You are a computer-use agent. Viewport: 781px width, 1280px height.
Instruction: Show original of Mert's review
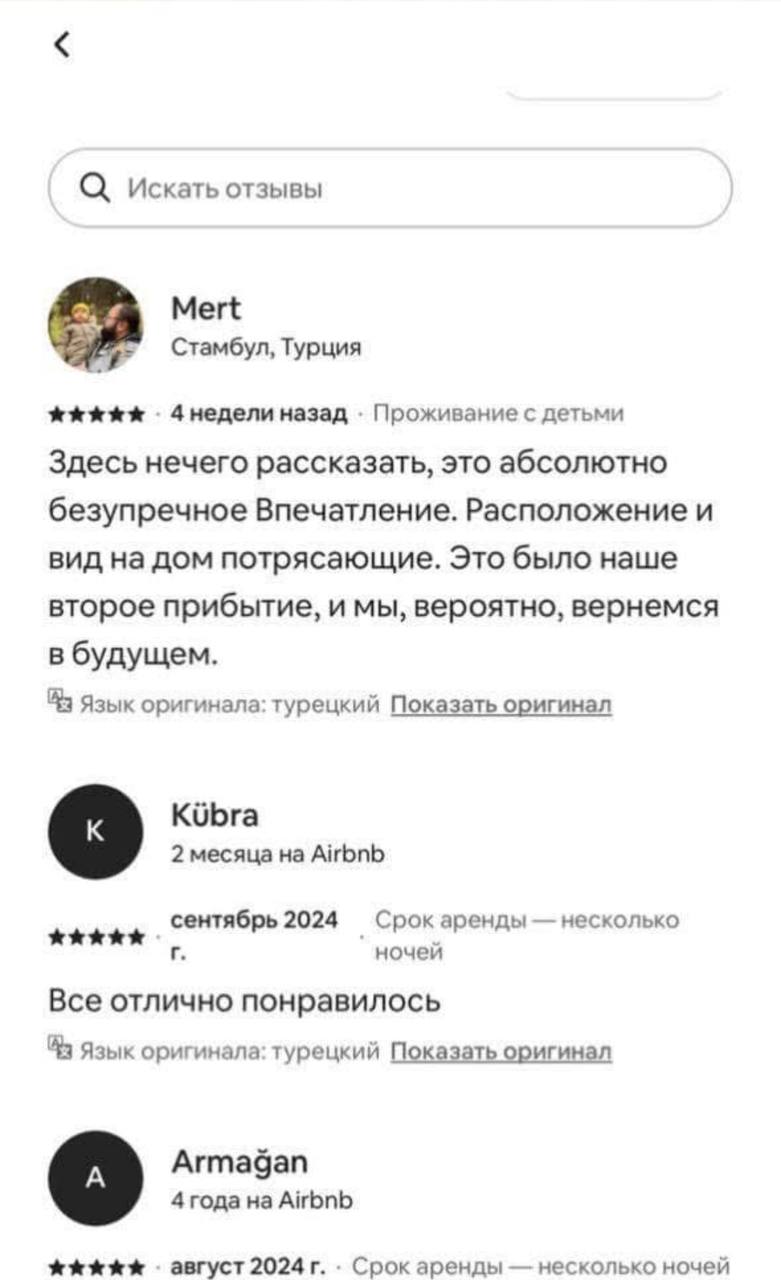(x=500, y=704)
